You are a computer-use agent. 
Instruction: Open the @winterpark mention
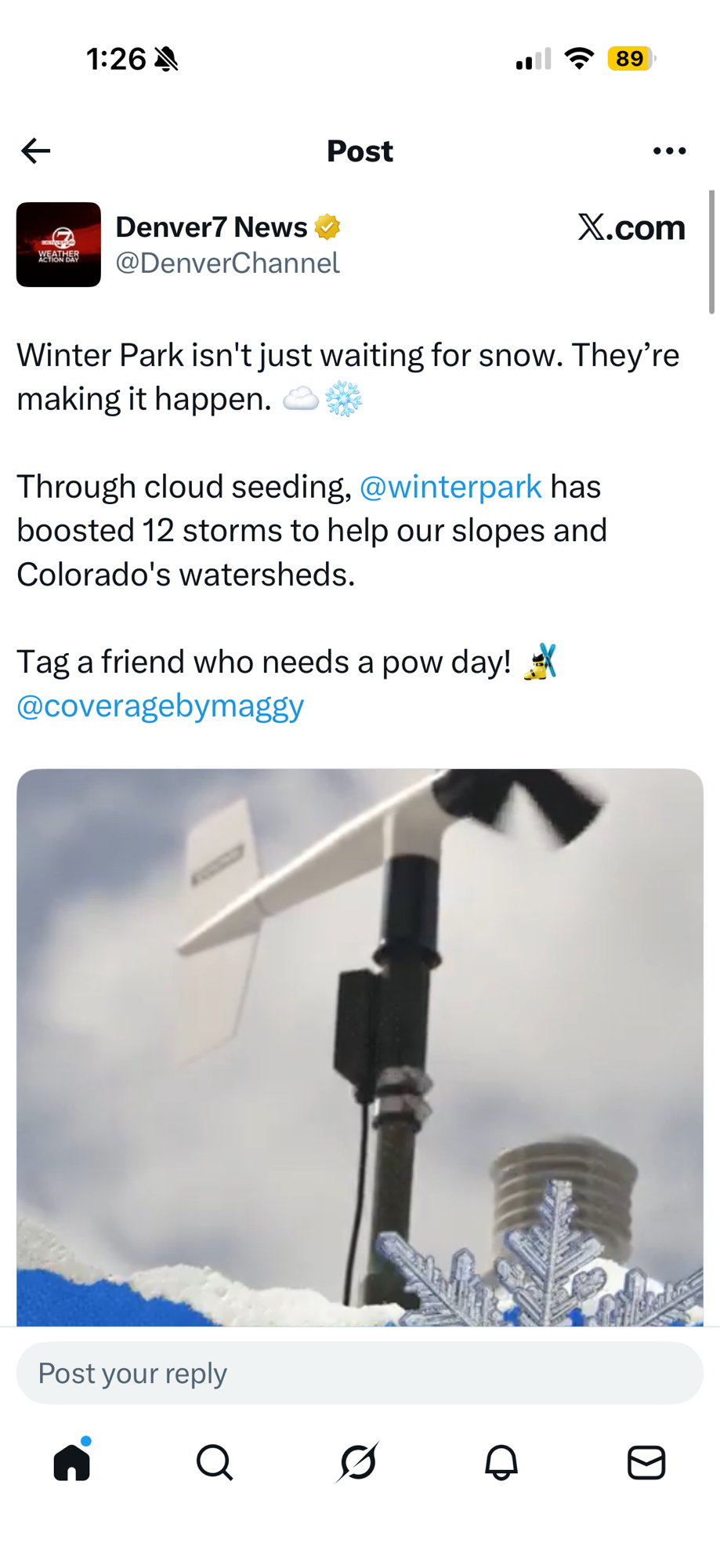click(x=450, y=487)
